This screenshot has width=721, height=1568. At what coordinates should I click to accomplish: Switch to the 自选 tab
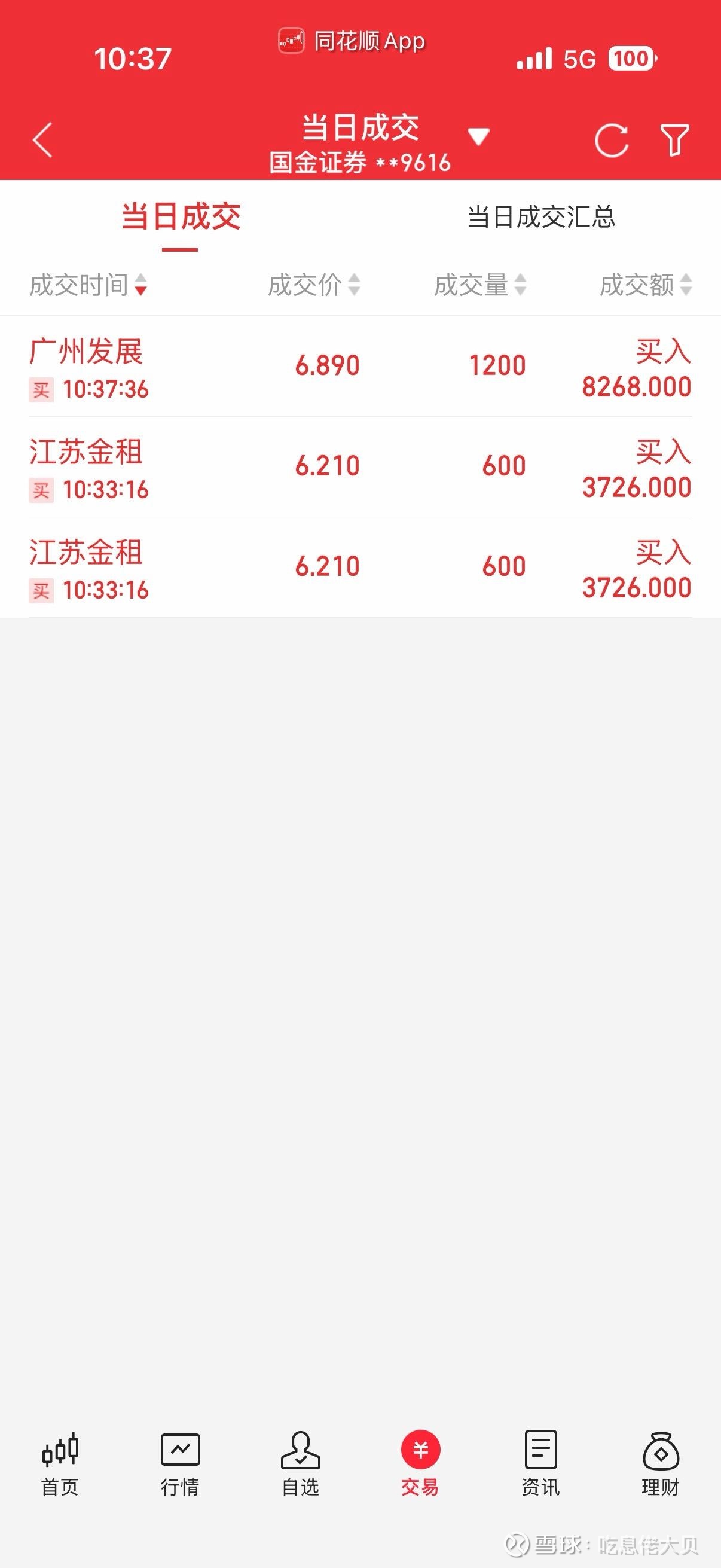[301, 1464]
